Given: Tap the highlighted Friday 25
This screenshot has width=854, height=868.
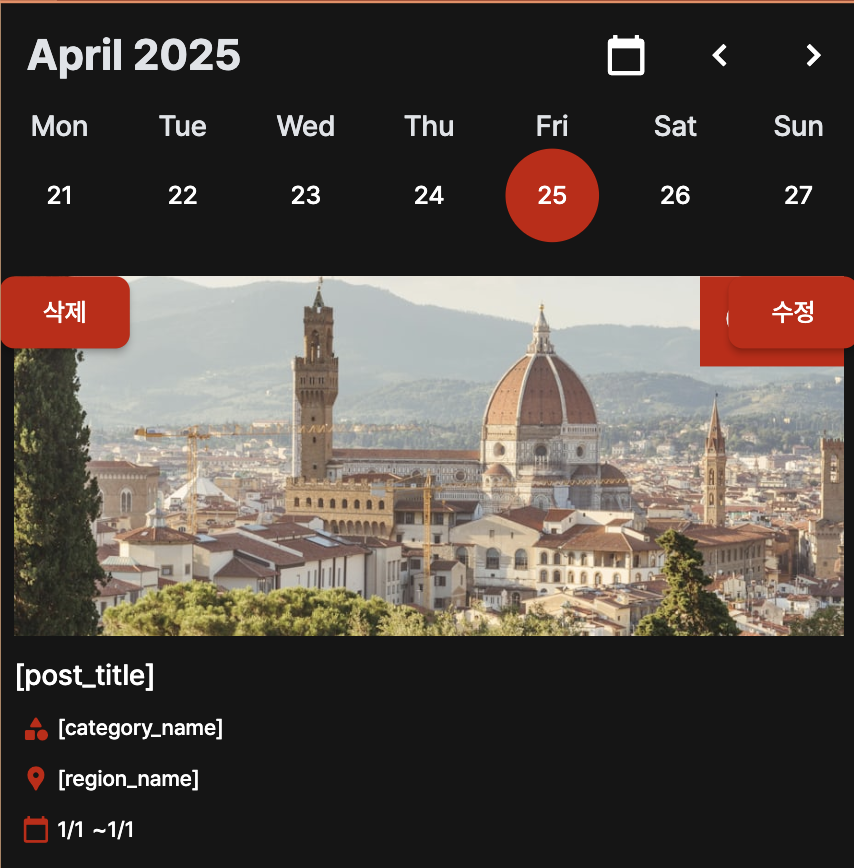Looking at the screenshot, I should [552, 195].
